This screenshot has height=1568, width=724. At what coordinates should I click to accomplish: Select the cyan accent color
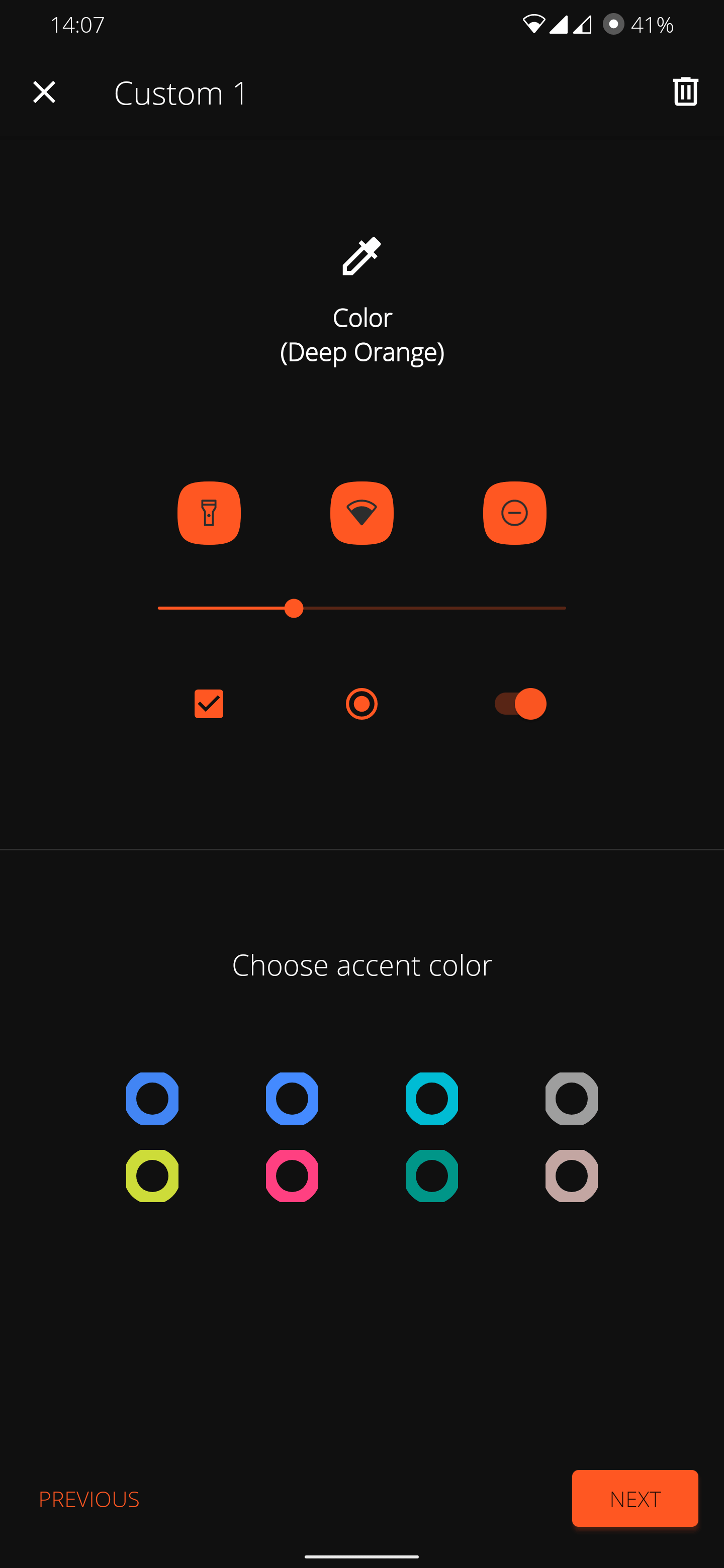pyautogui.click(x=432, y=1098)
